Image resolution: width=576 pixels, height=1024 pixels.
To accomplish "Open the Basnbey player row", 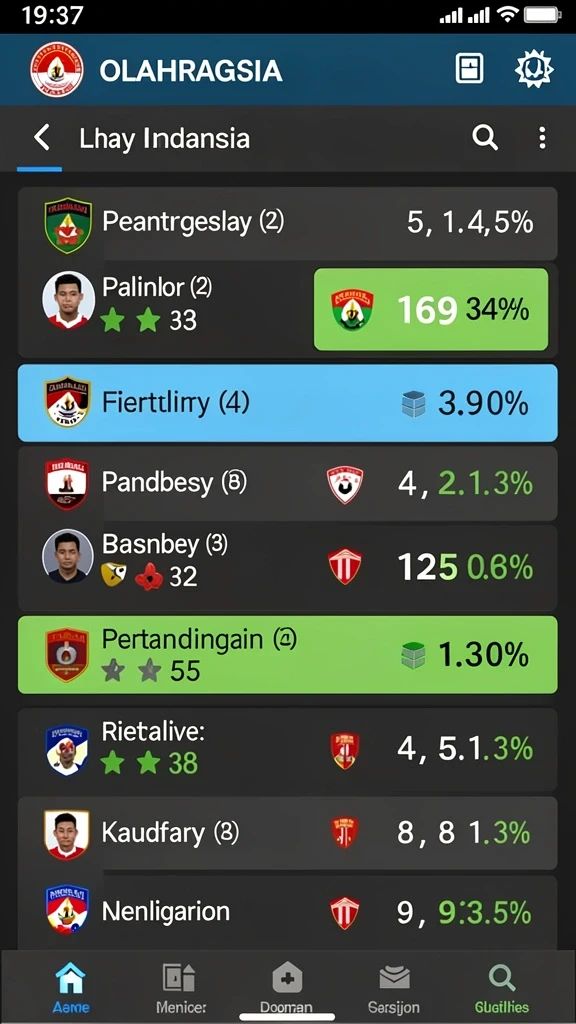I will click(287, 567).
